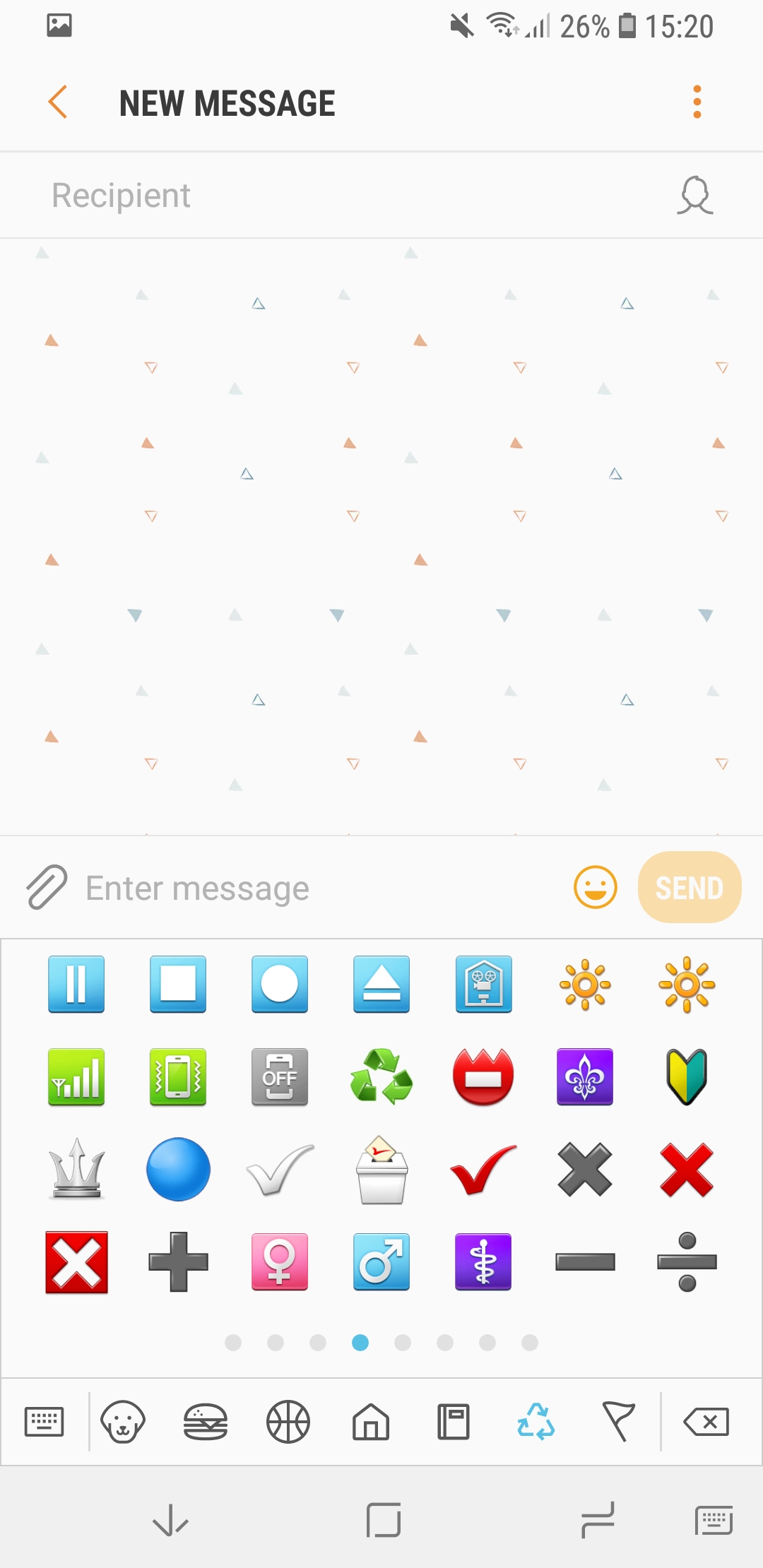Insert the division sign emoji

tap(687, 1262)
